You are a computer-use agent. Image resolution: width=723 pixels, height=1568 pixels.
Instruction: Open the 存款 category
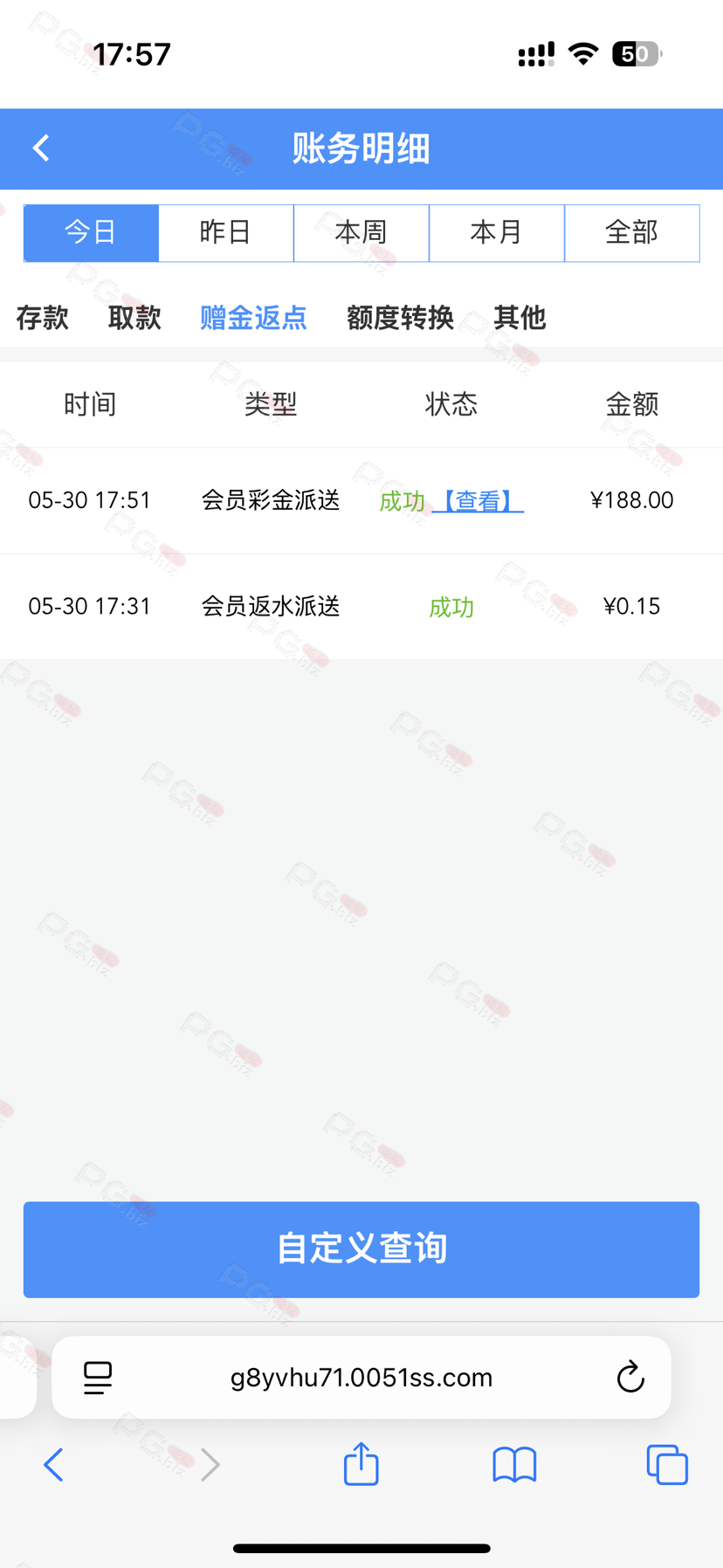tap(43, 318)
